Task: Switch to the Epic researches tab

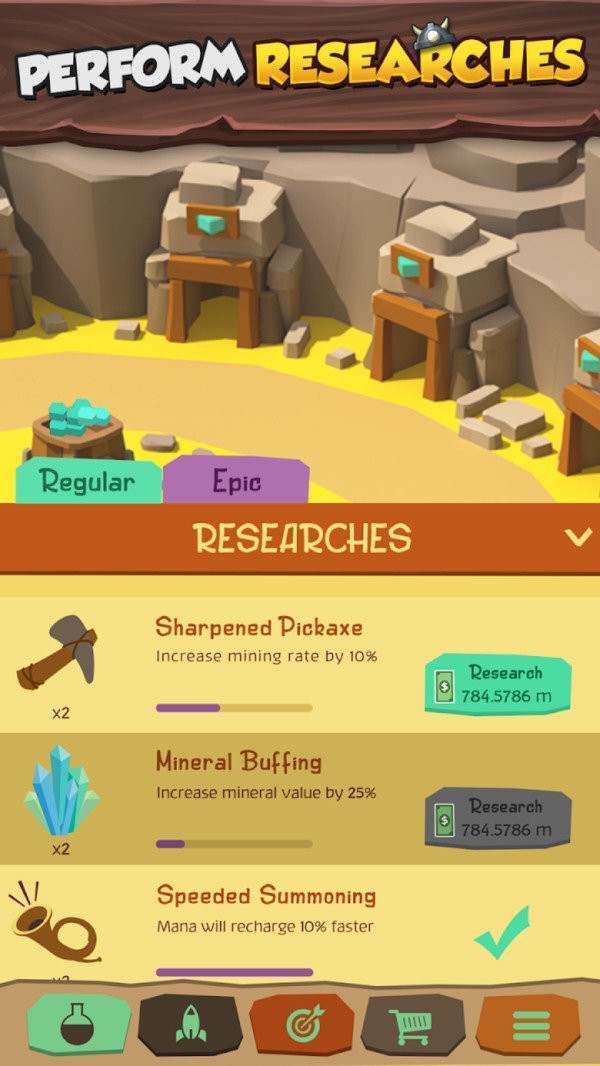Action: tap(237, 481)
